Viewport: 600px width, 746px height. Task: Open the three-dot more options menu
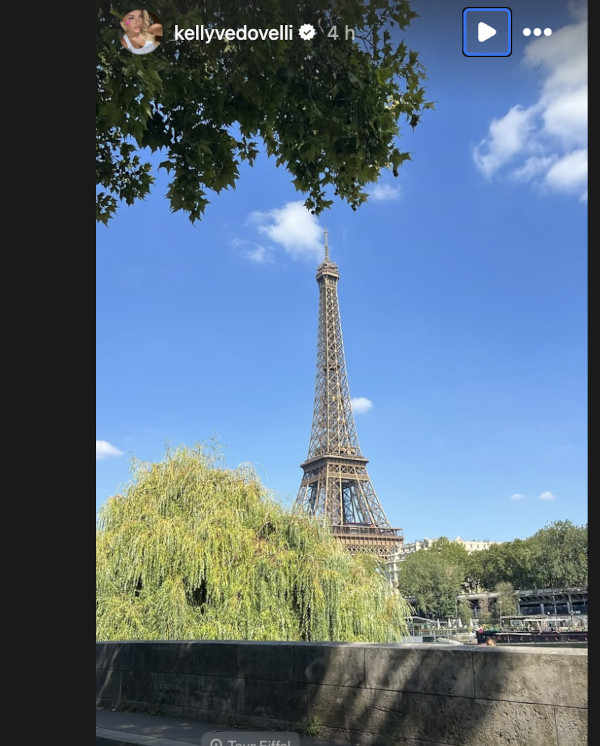[537, 32]
